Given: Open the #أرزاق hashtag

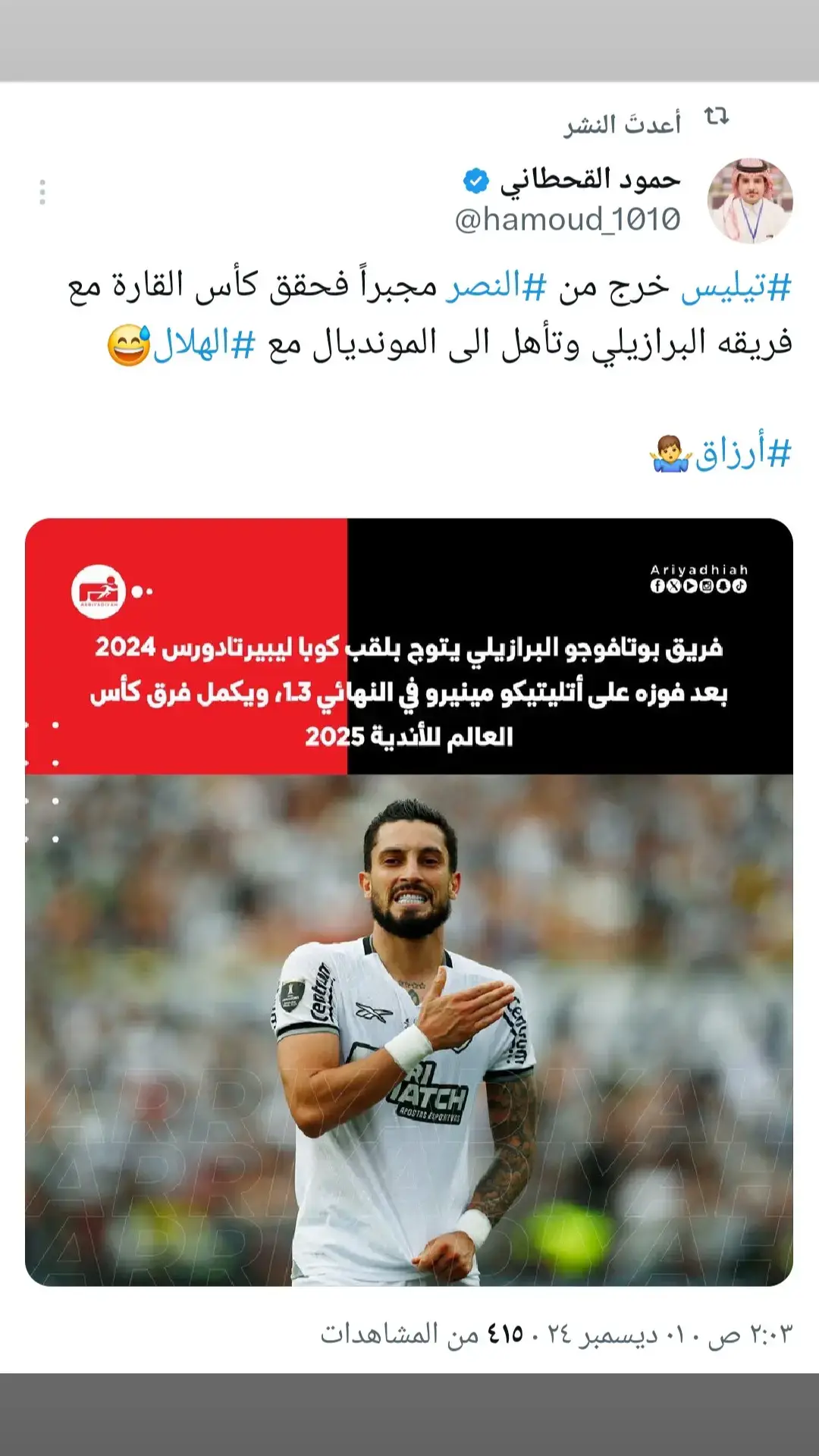Looking at the screenshot, I should click(743, 453).
